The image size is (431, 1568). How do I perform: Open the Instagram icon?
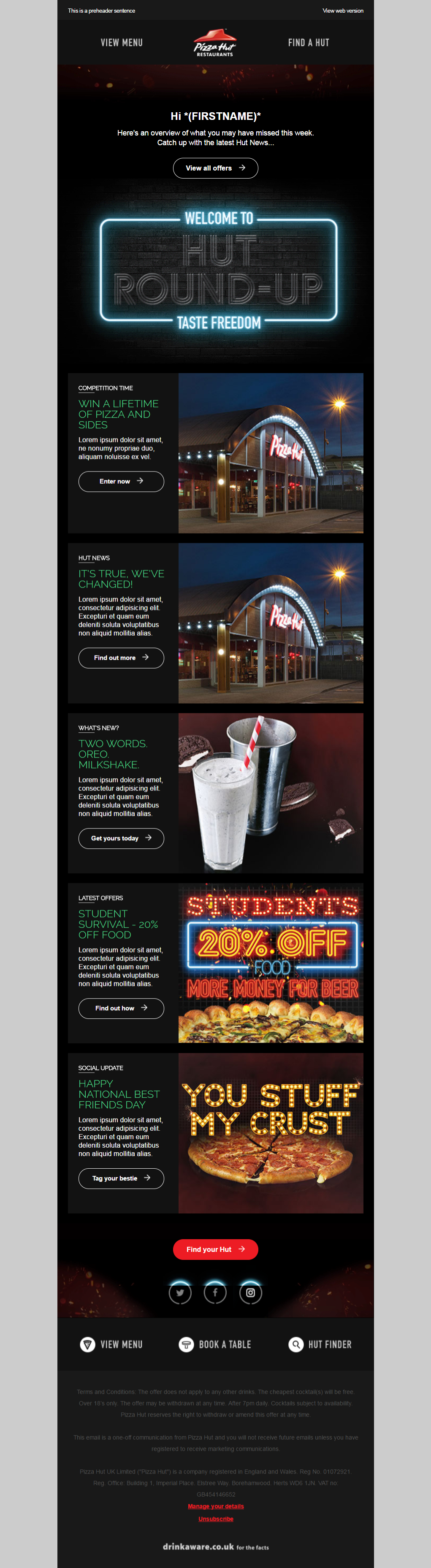(x=250, y=1292)
